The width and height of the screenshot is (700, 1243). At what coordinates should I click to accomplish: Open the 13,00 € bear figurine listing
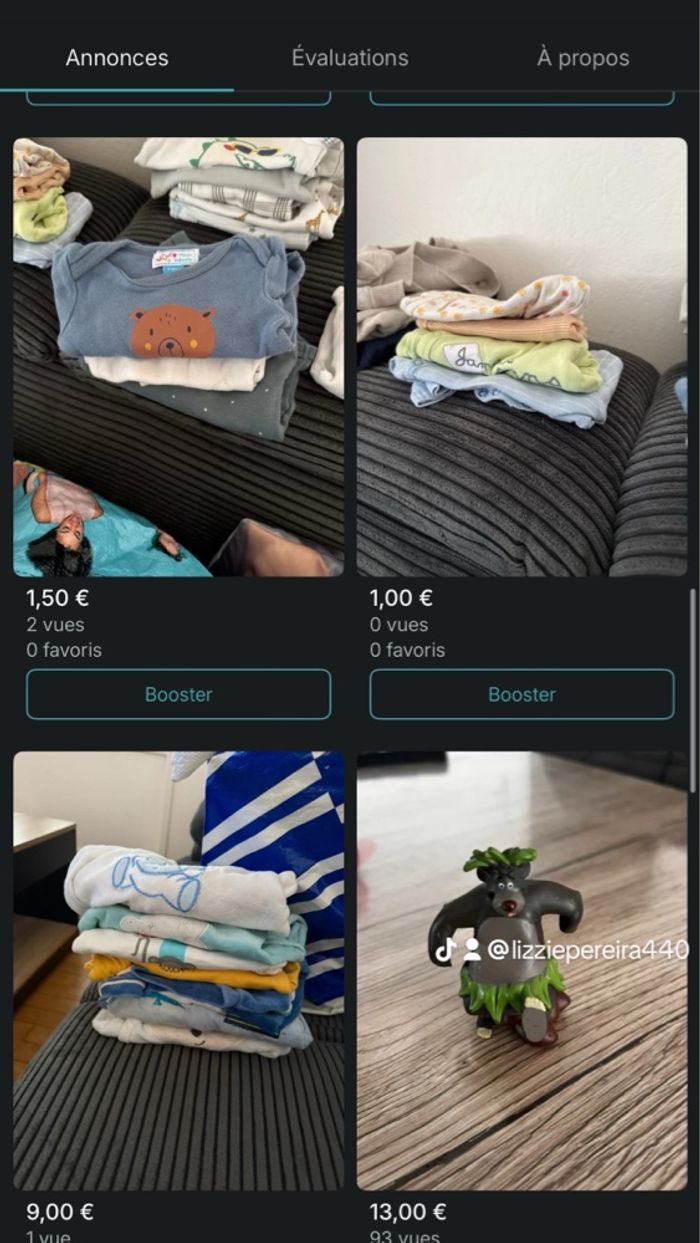(522, 970)
